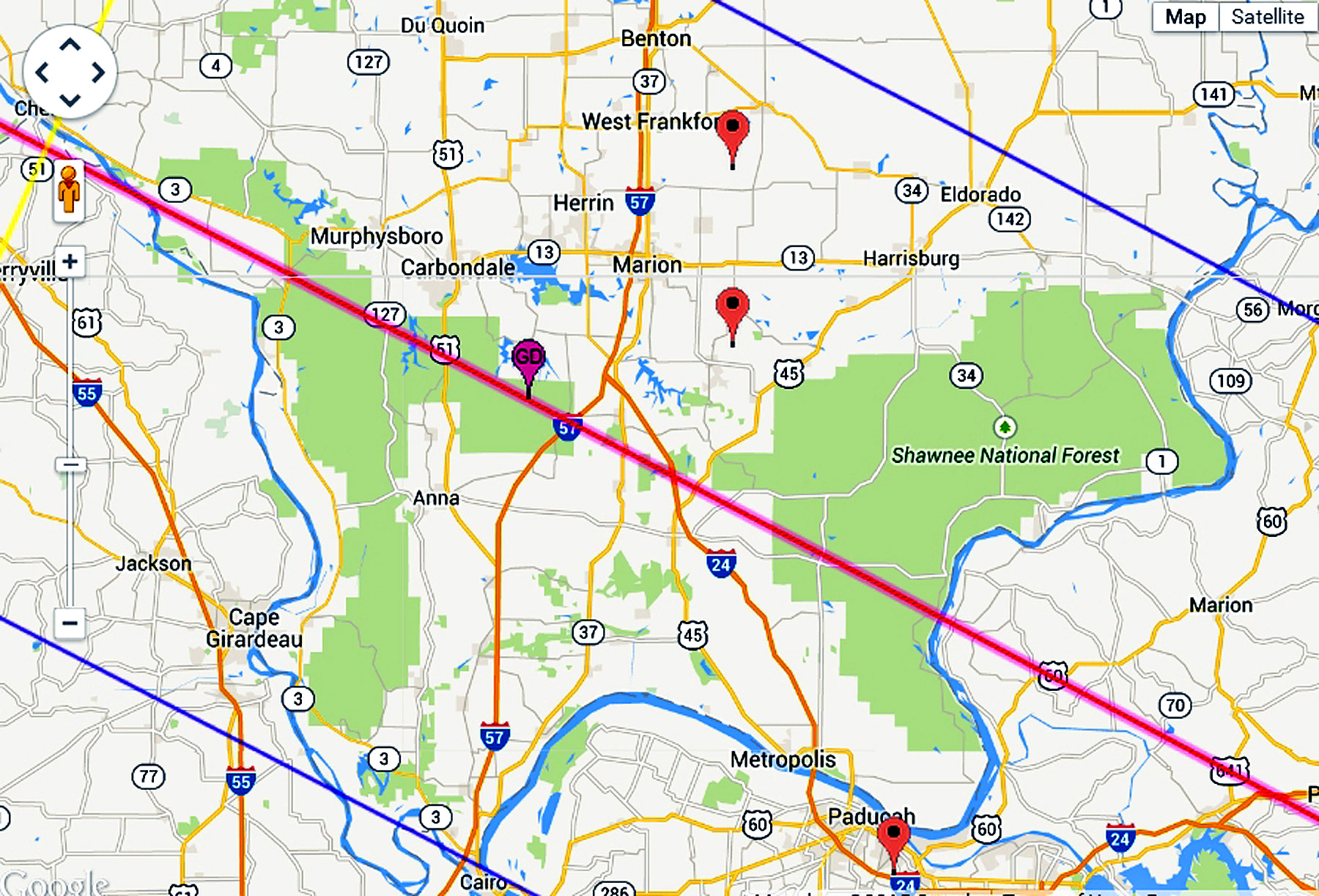Zoom out with the minus button
The image size is (1319, 896).
(70, 623)
